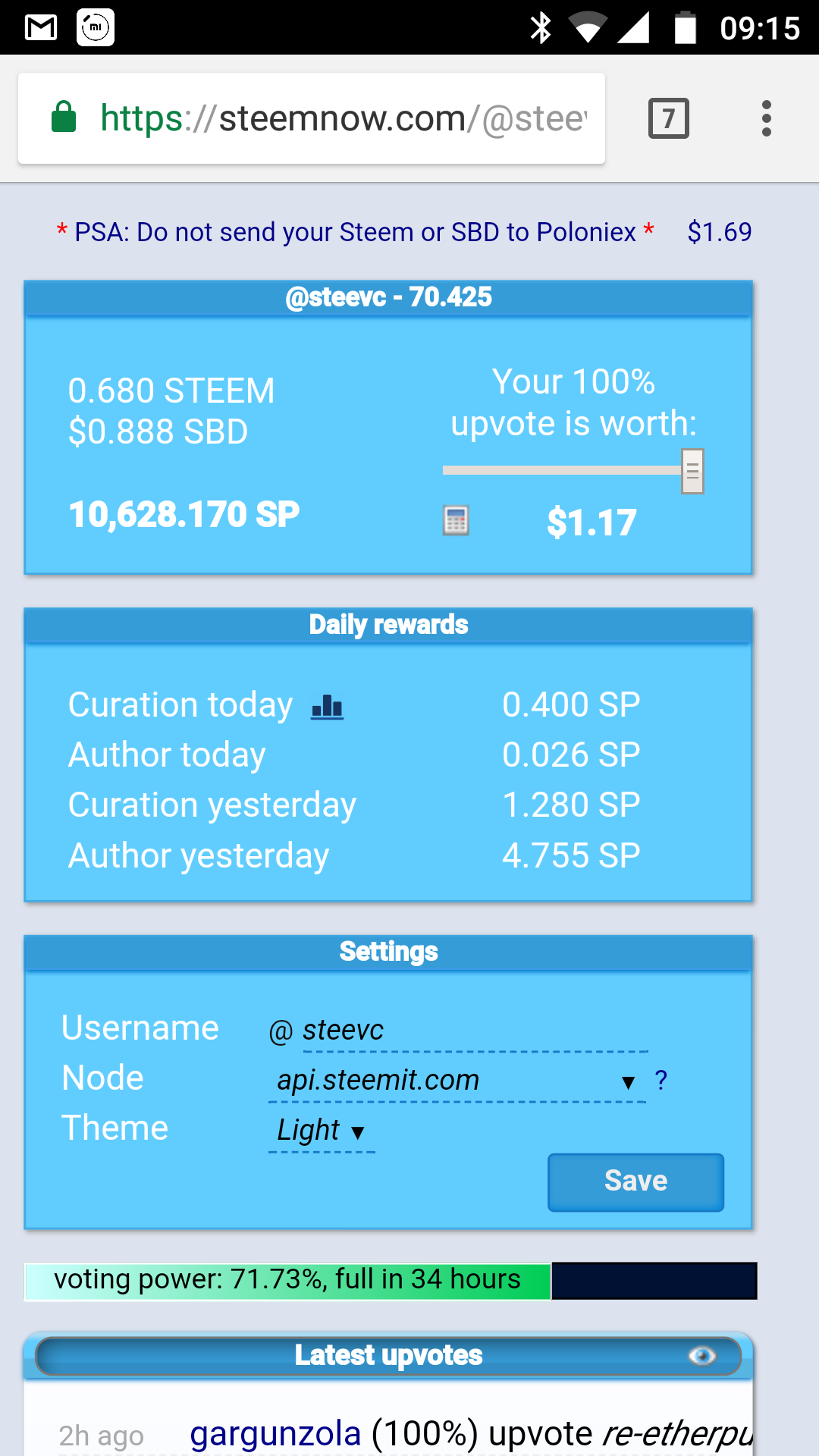This screenshot has width=819, height=1456.
Task: Toggle the eye icon in Latest upvotes
Action: (702, 1356)
